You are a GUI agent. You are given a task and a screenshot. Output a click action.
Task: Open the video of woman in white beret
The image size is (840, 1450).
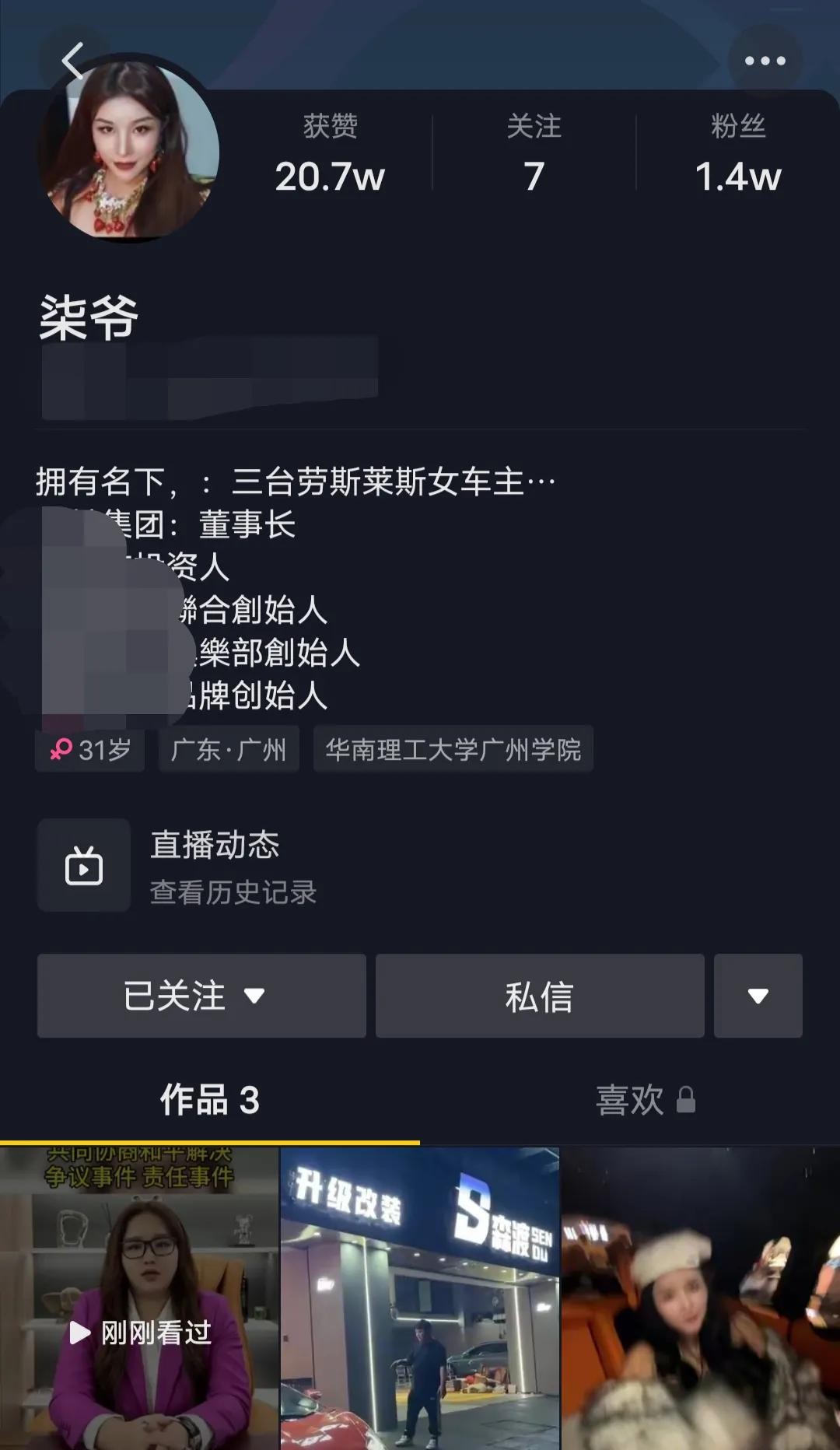click(x=700, y=1299)
